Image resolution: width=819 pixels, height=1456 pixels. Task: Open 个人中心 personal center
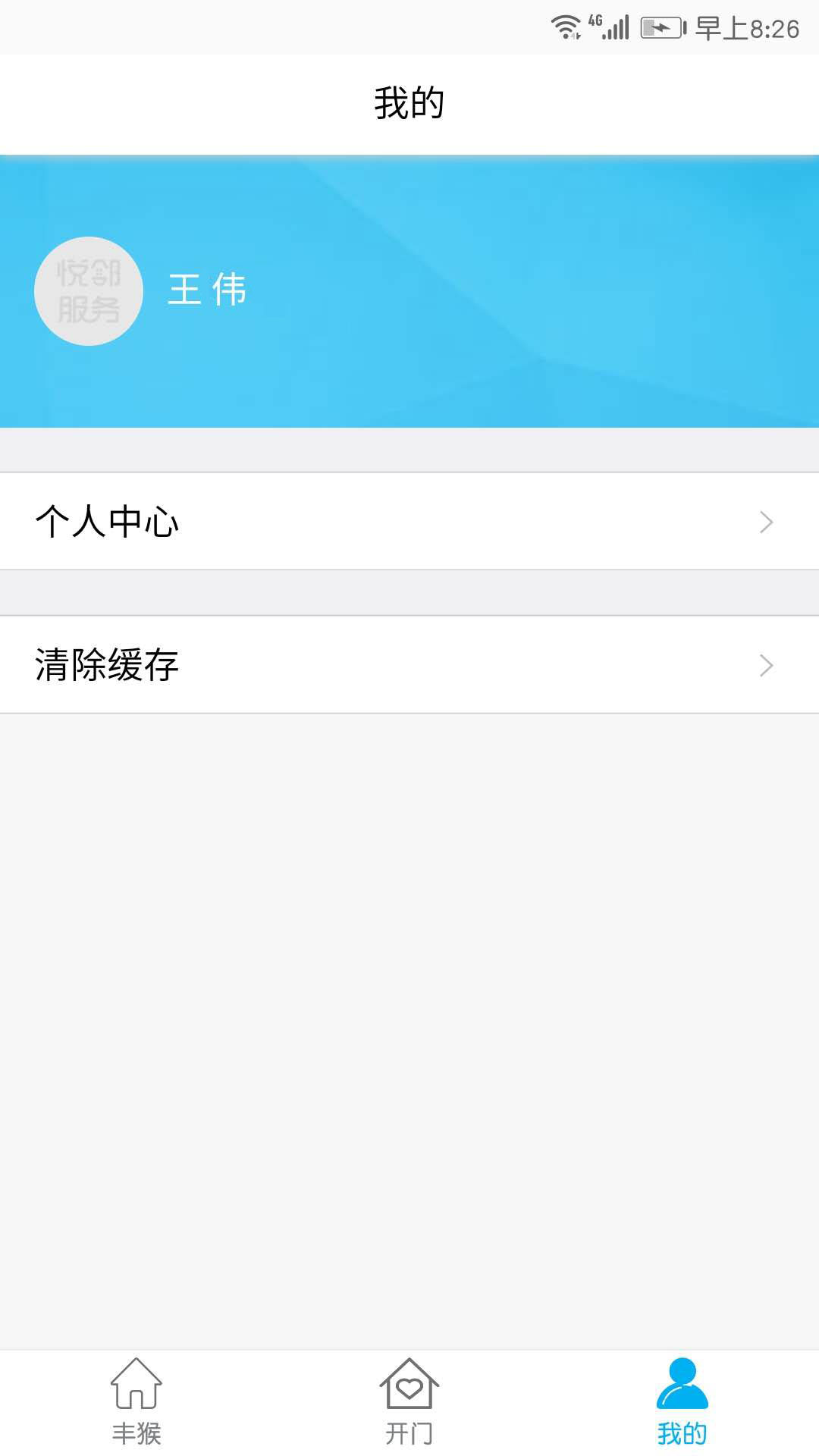tap(106, 521)
